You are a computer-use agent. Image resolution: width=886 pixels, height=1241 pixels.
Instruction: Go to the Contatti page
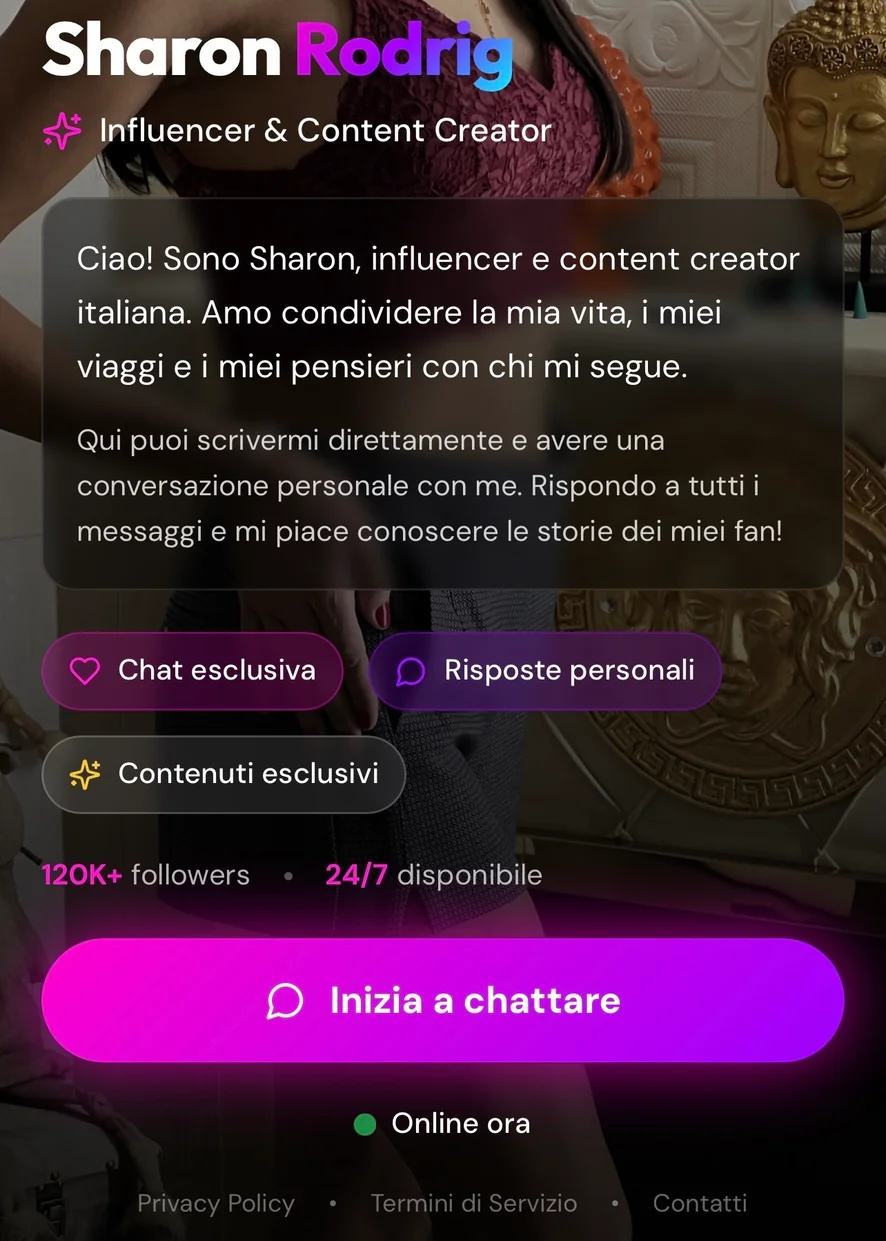[x=700, y=1203]
